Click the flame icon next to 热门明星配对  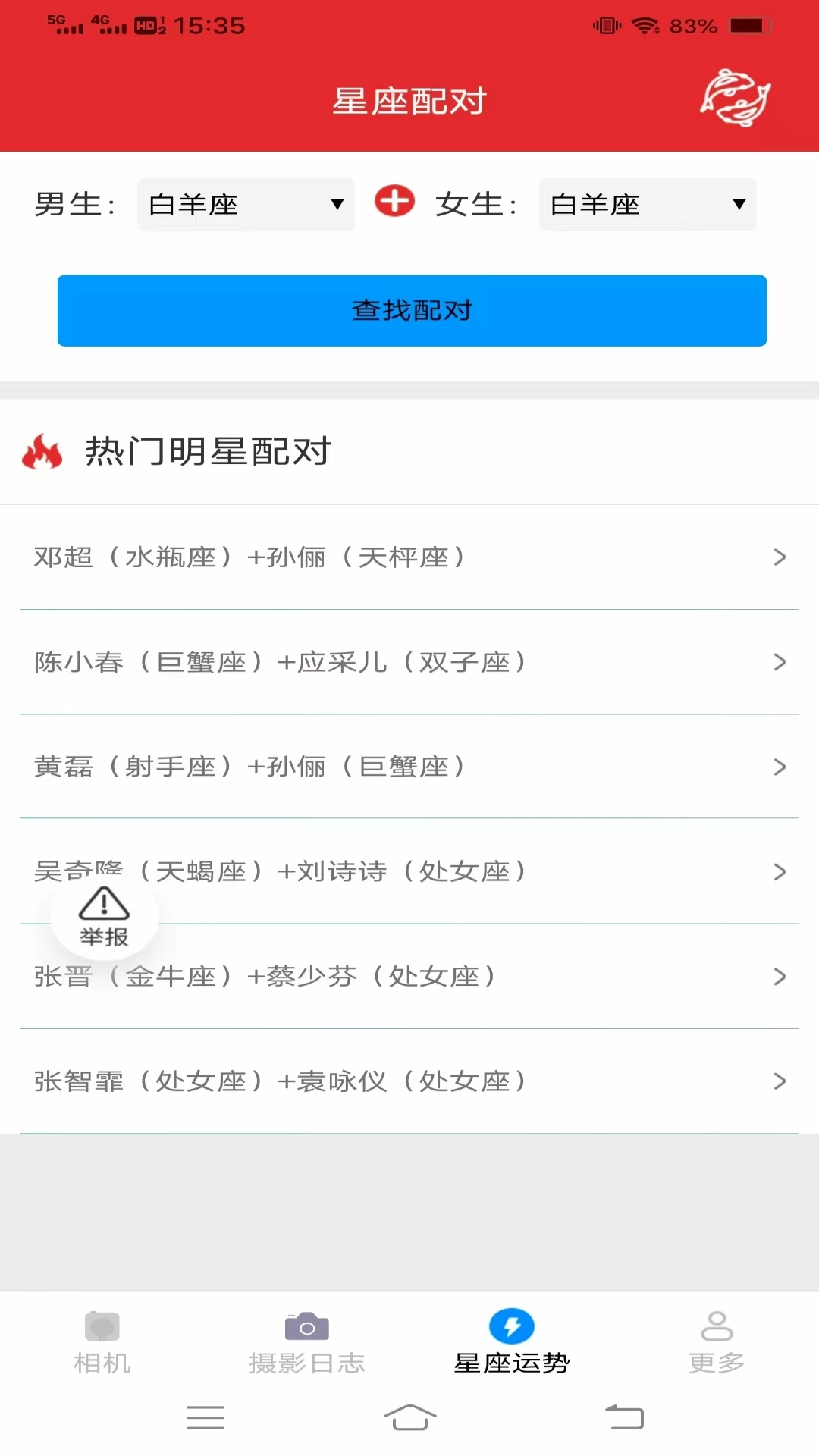pos(42,452)
